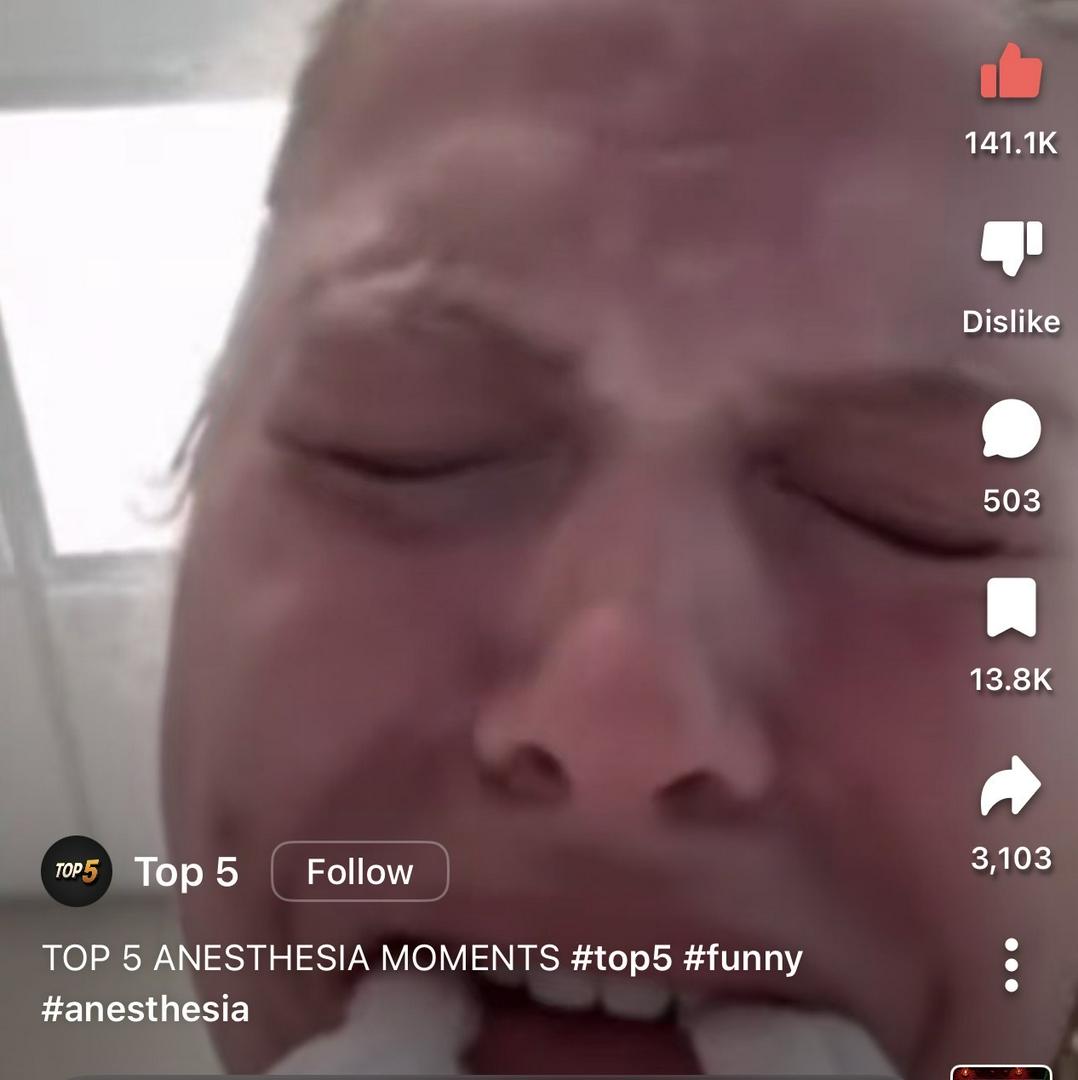The width and height of the screenshot is (1078, 1080).
Task: Share this video
Action: (x=1011, y=787)
